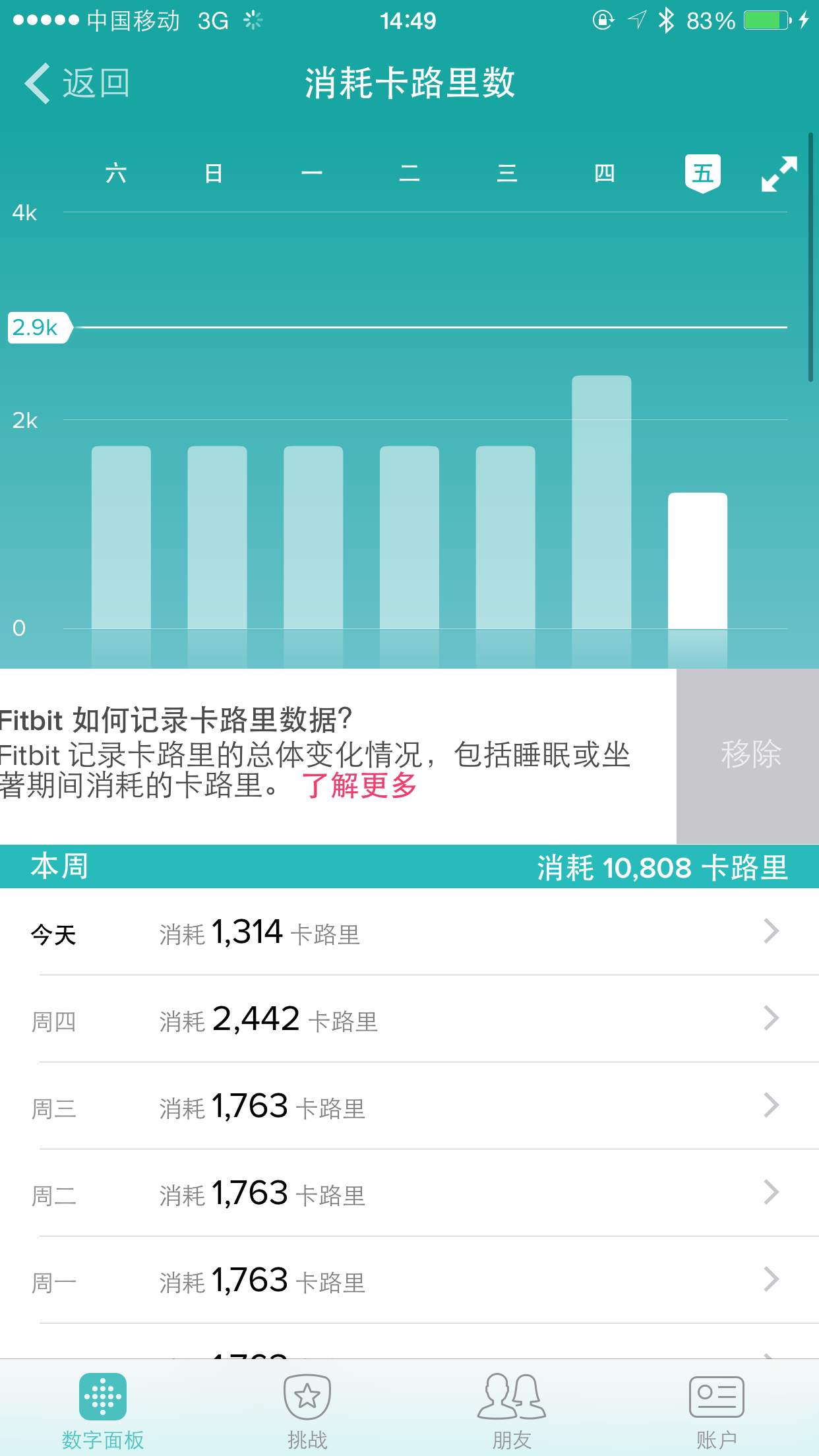The image size is (819, 1456).
Task: Select the 六 (Saturday) bar in the chart
Action: coord(121,537)
